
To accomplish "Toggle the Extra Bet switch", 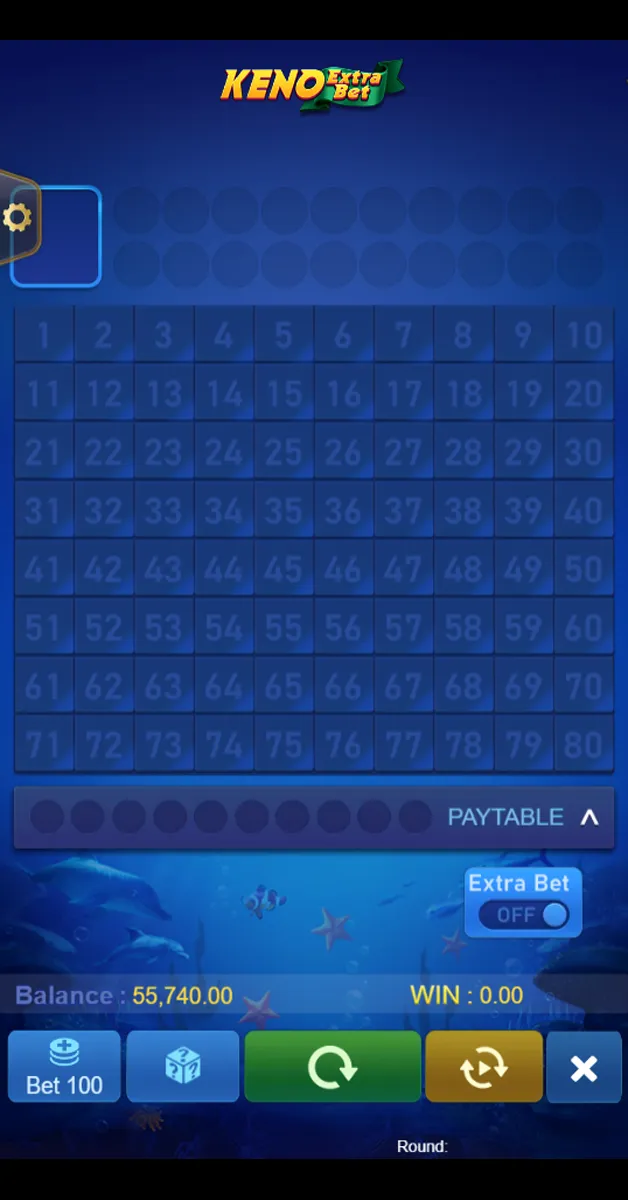I will [523, 914].
